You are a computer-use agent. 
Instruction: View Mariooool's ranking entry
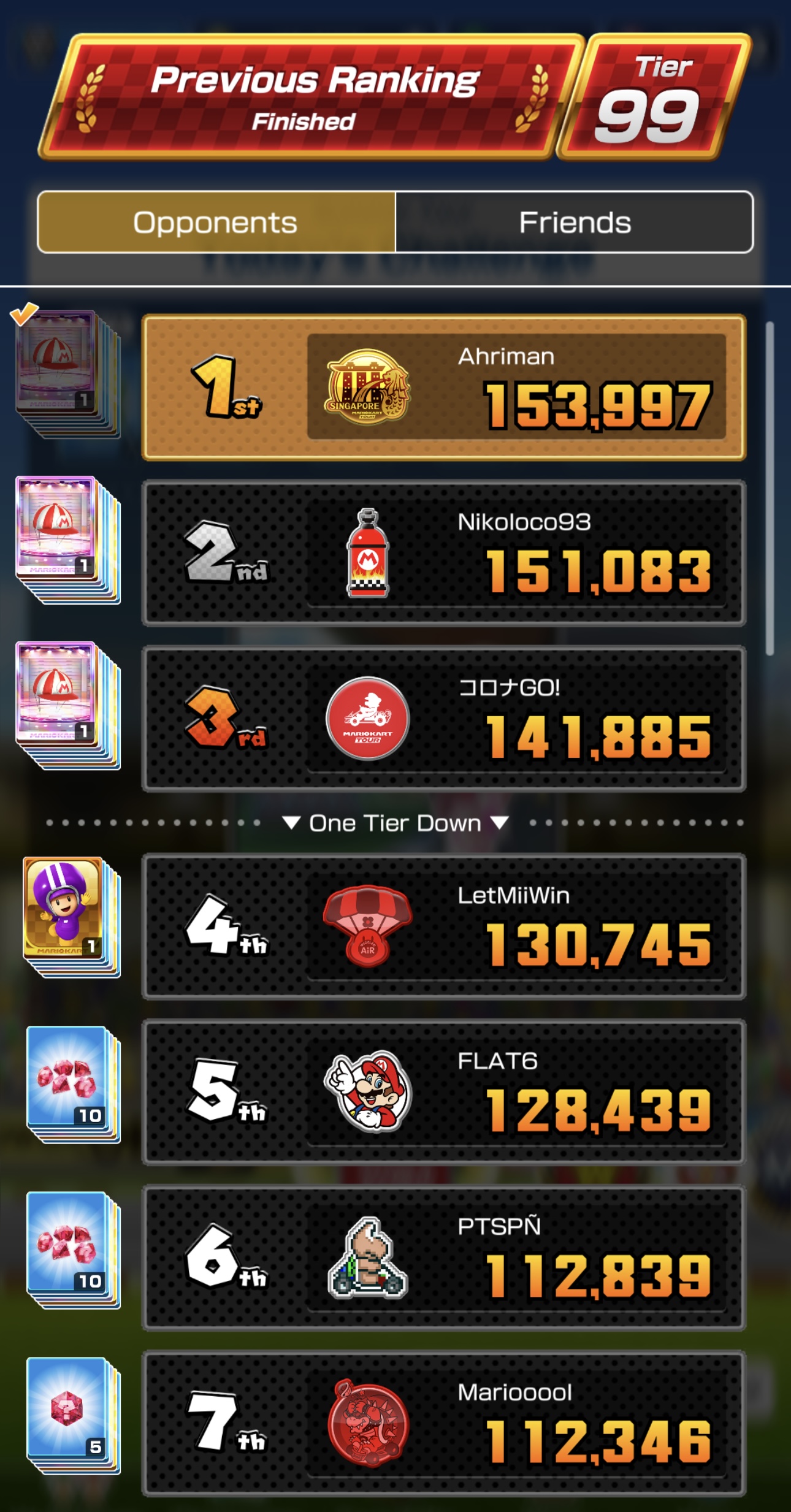[444, 1423]
